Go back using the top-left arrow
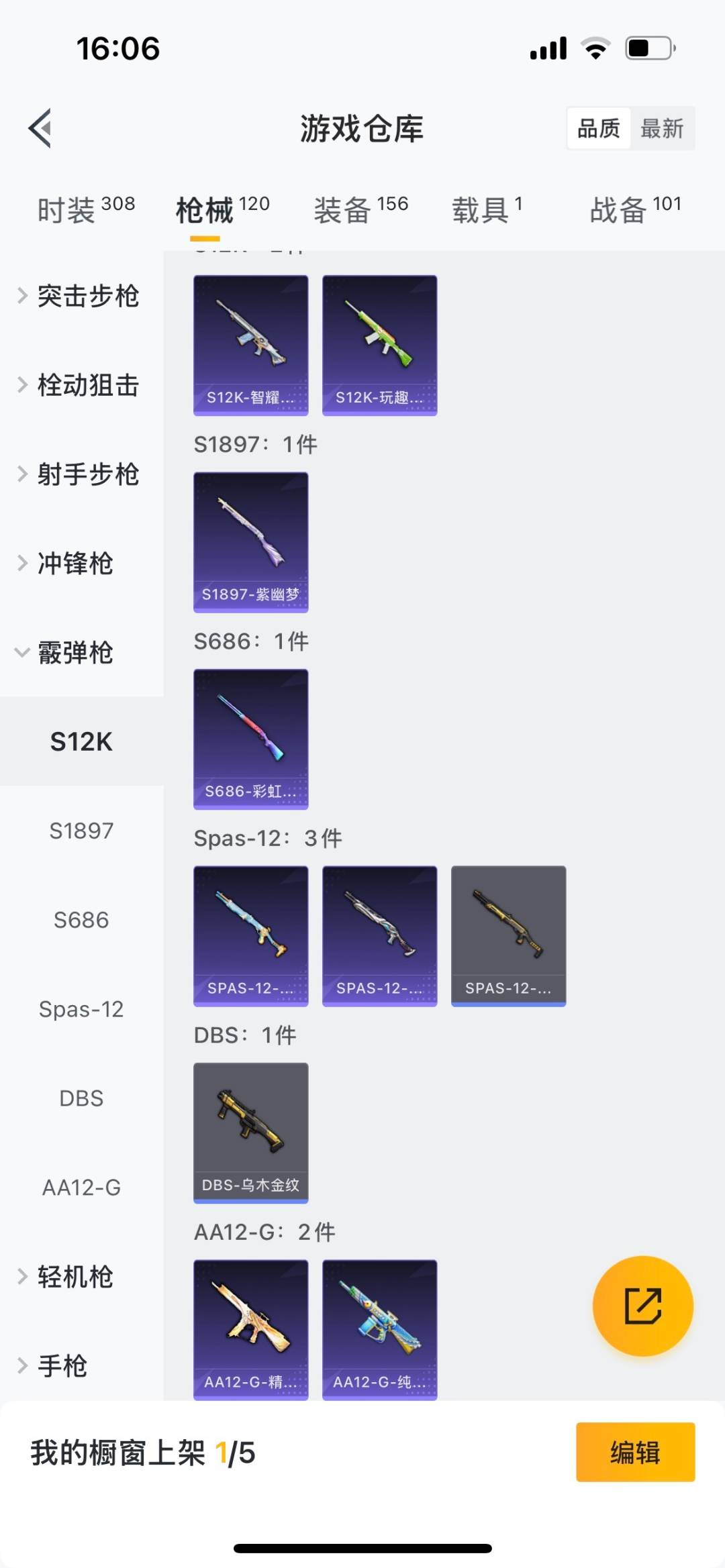Image resolution: width=725 pixels, height=1568 pixels. 40,127
